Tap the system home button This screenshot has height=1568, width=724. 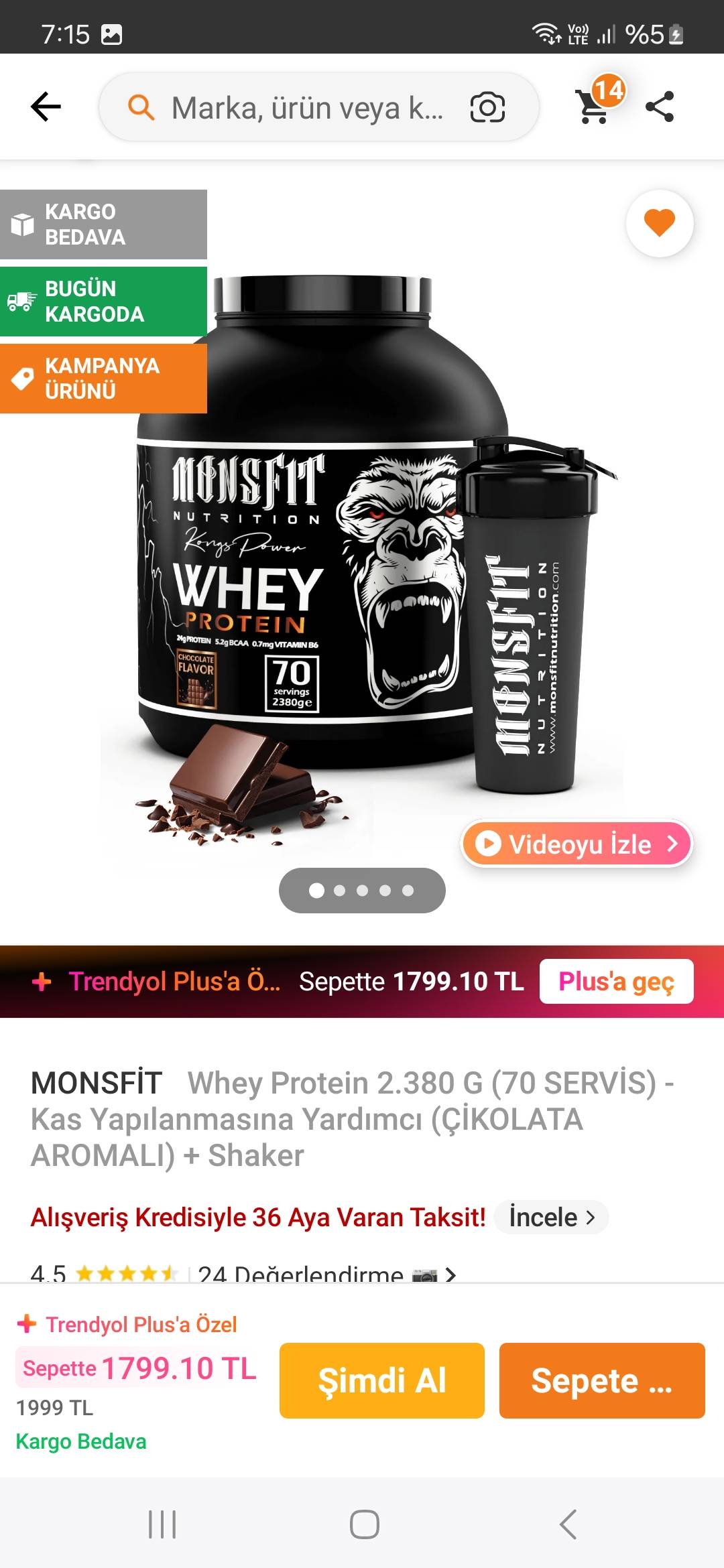pos(364,1524)
